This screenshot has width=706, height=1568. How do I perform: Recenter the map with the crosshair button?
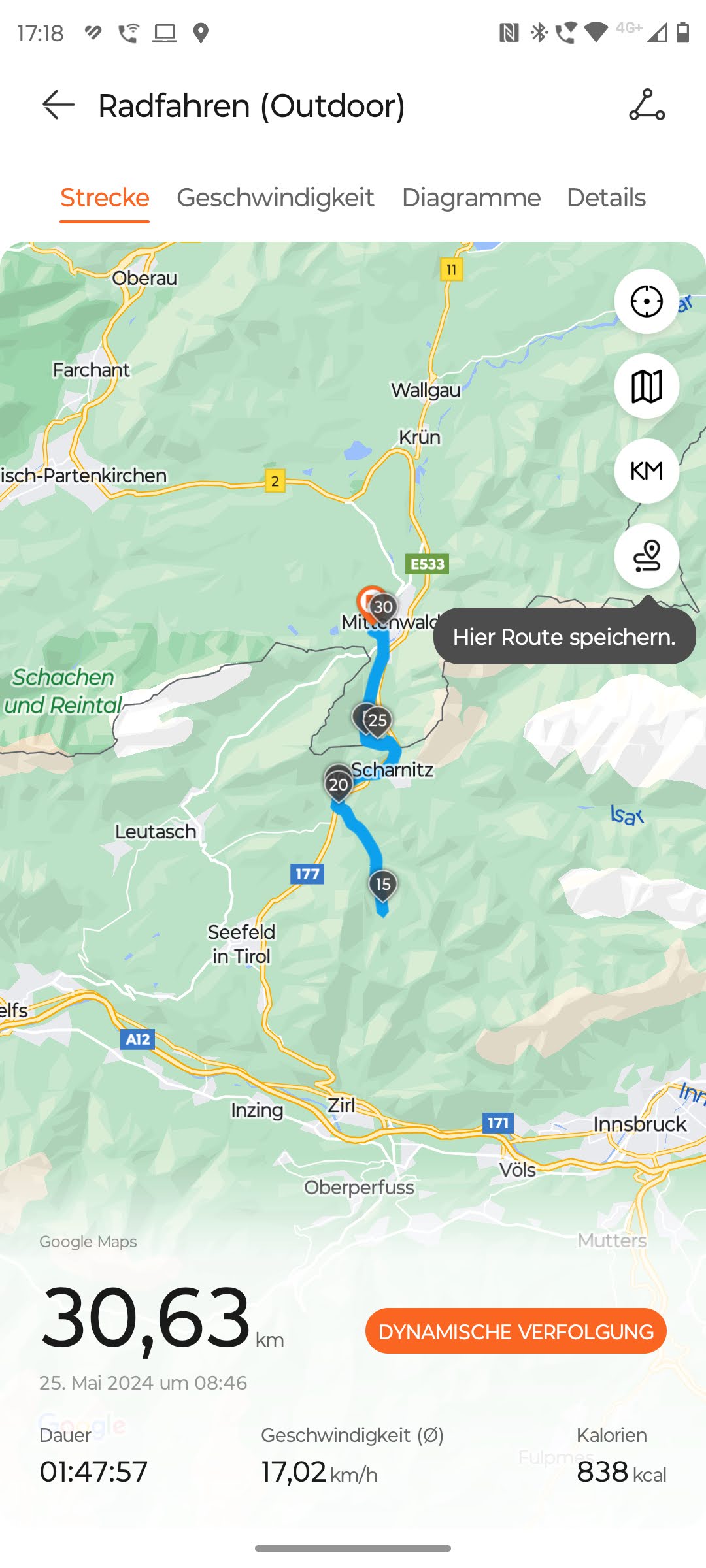[x=647, y=301]
